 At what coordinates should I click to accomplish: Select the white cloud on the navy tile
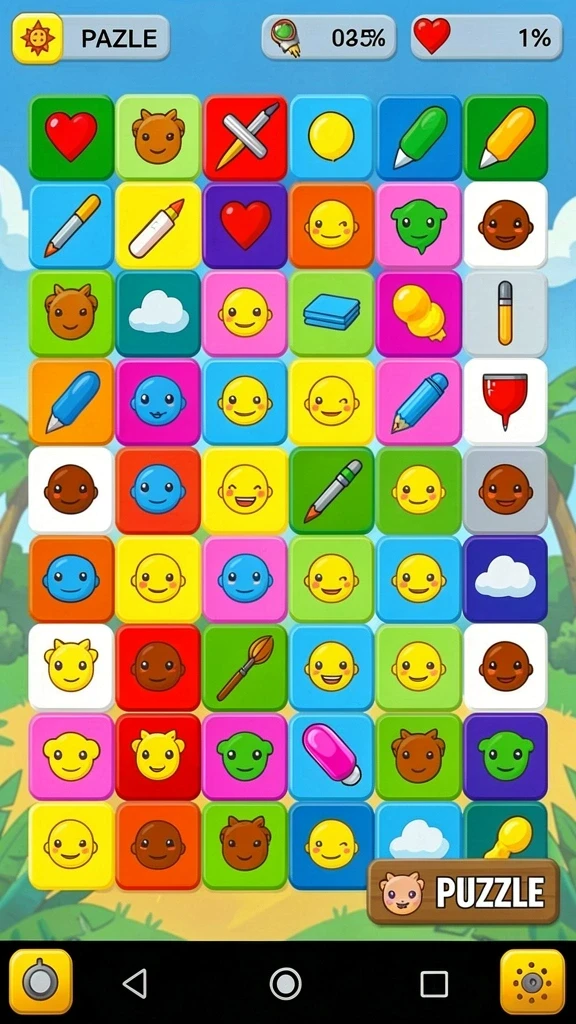505,579
